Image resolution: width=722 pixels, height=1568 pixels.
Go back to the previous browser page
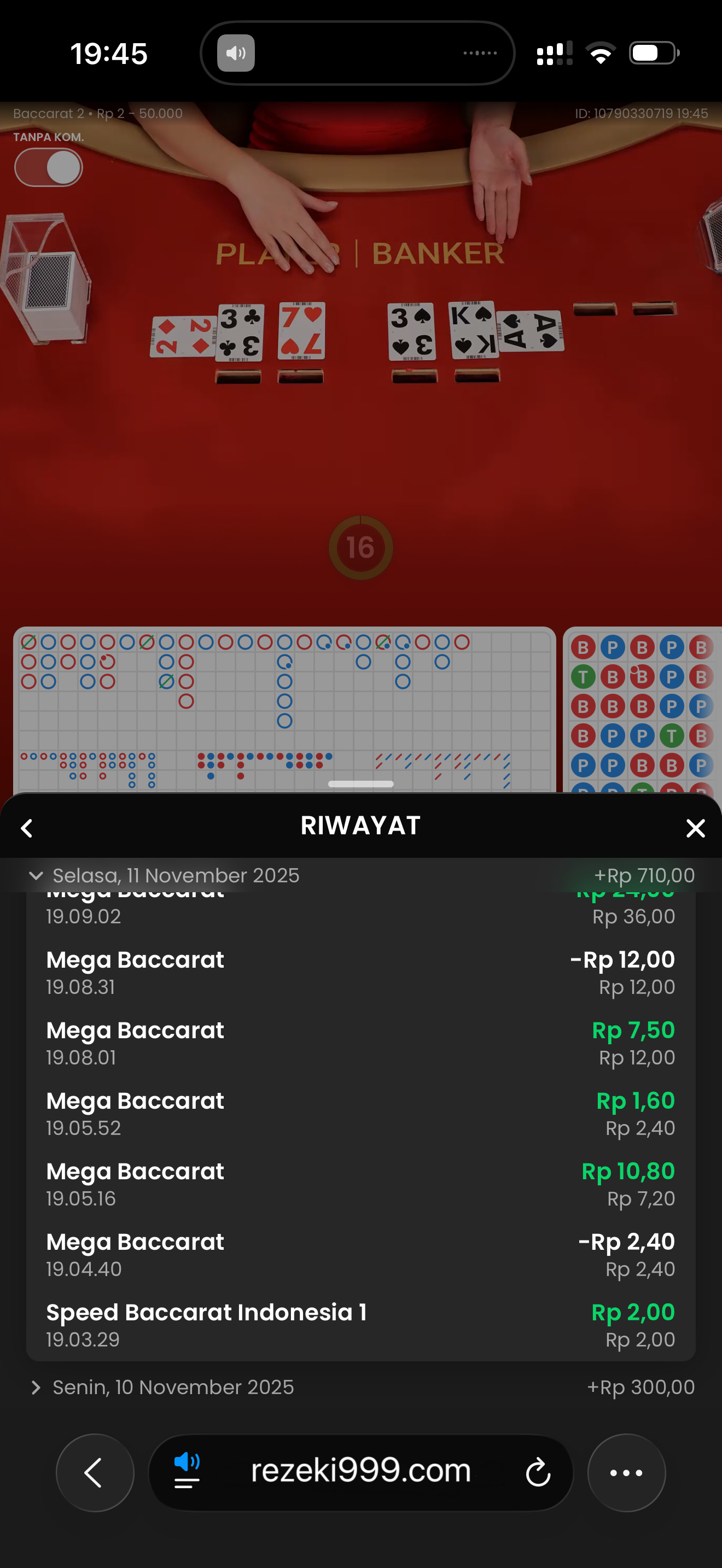click(x=95, y=1472)
